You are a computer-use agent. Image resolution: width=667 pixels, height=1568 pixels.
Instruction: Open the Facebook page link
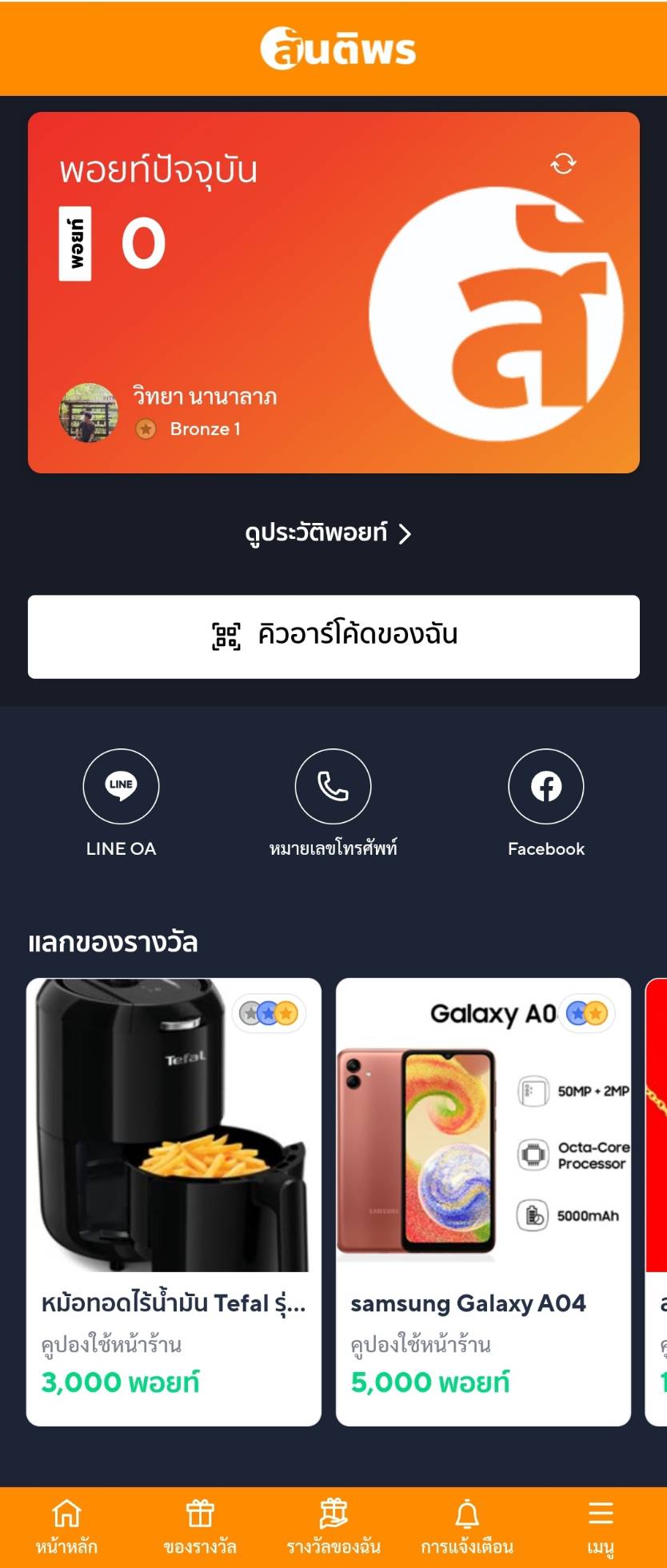[545, 787]
